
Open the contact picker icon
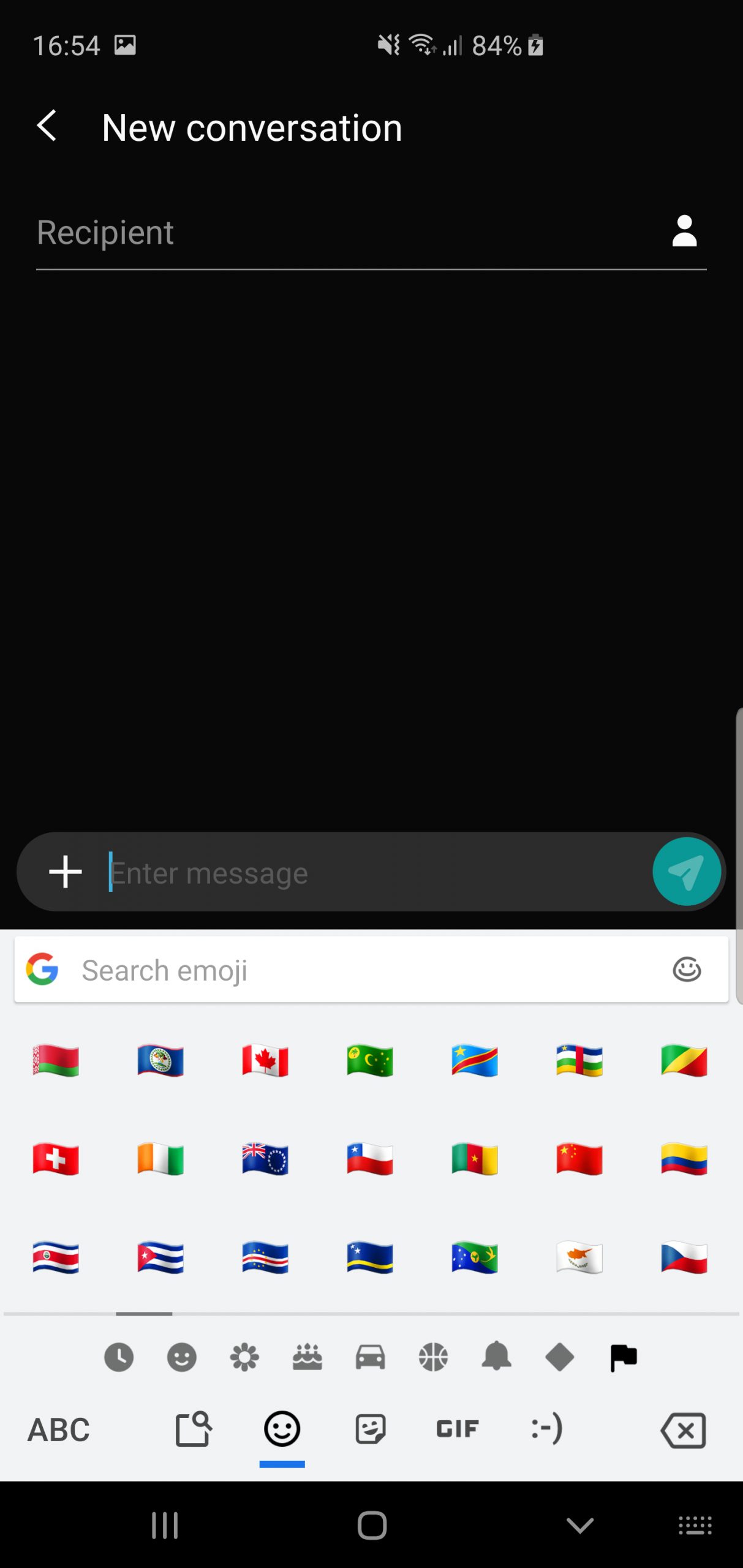pyautogui.click(x=684, y=232)
